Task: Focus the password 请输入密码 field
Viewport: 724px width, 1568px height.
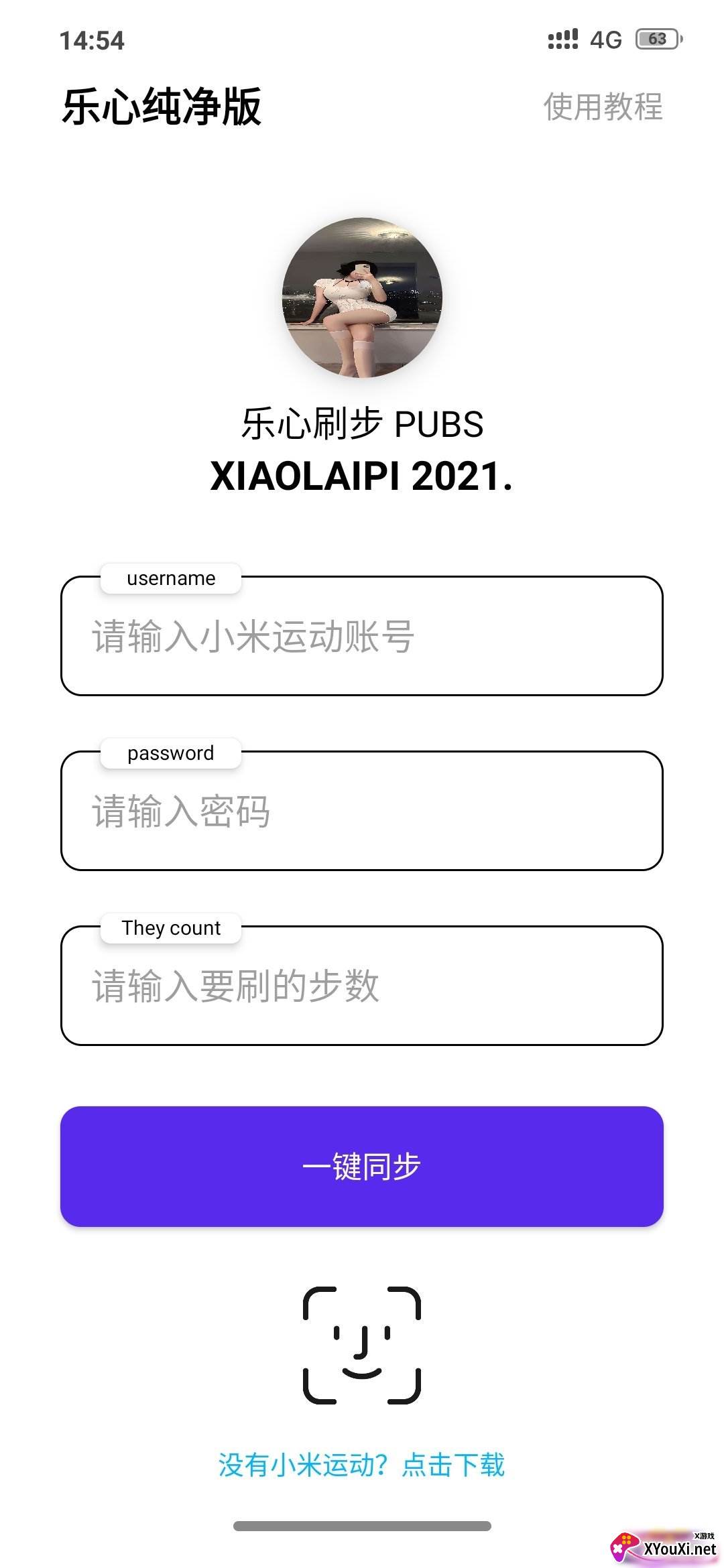Action: coord(362,811)
